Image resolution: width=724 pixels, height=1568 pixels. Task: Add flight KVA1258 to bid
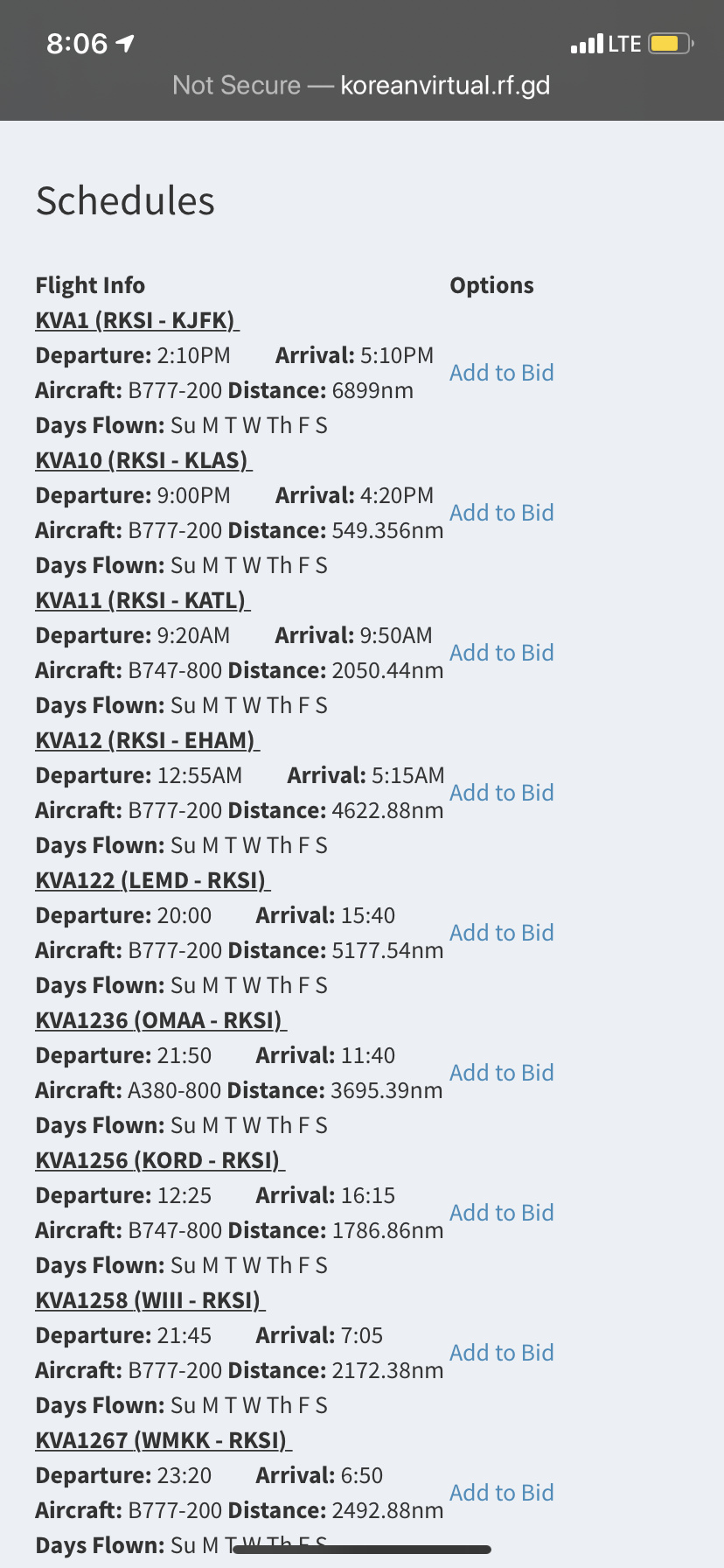tap(501, 1353)
